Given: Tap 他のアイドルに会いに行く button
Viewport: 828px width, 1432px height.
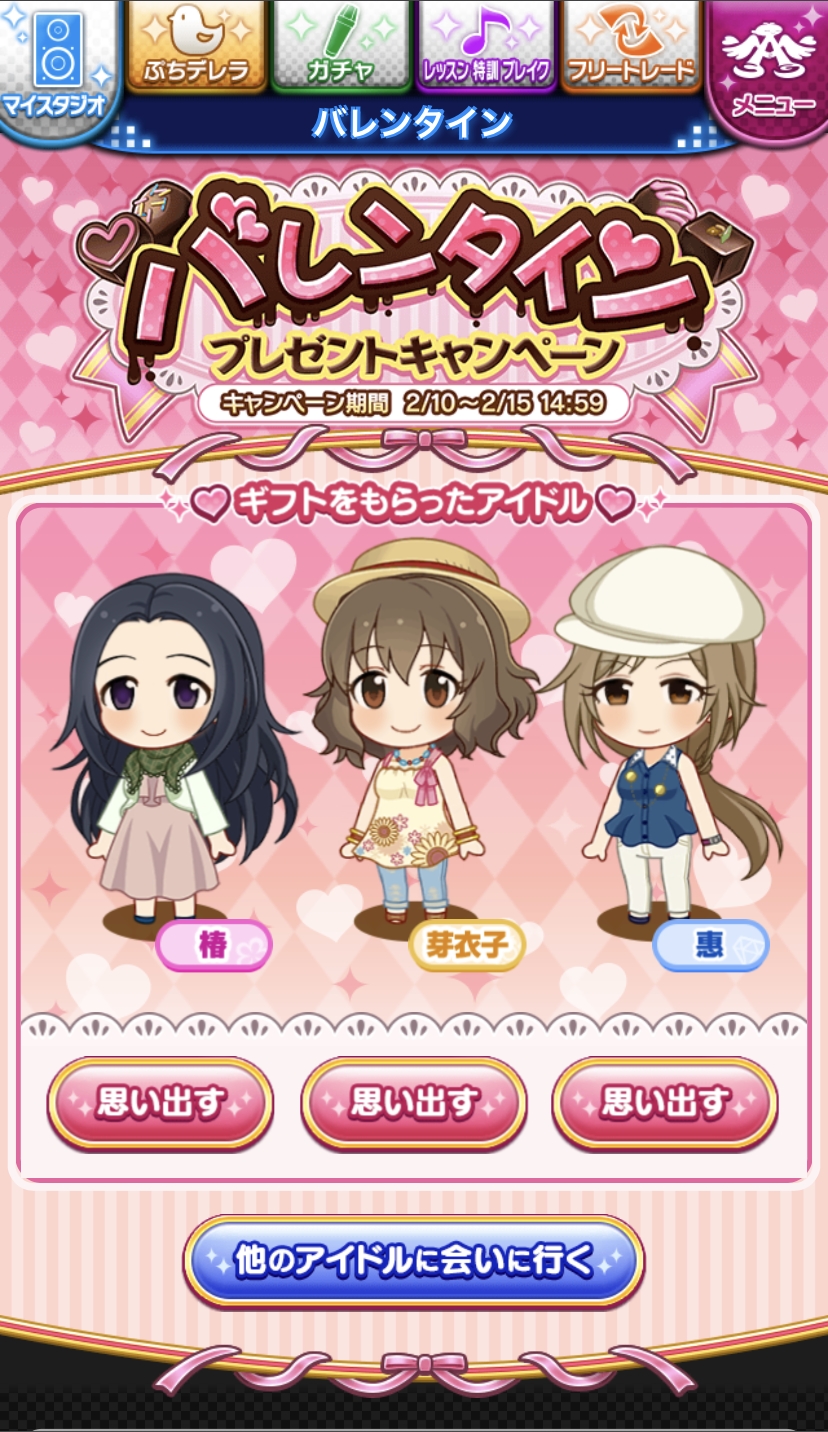Looking at the screenshot, I should point(413,1260).
